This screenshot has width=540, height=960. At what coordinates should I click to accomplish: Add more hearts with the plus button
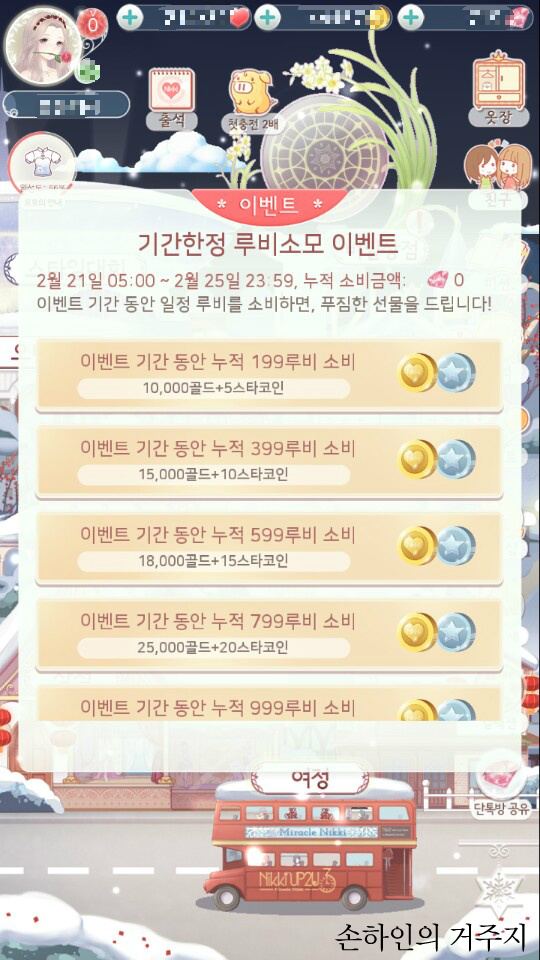(130, 18)
